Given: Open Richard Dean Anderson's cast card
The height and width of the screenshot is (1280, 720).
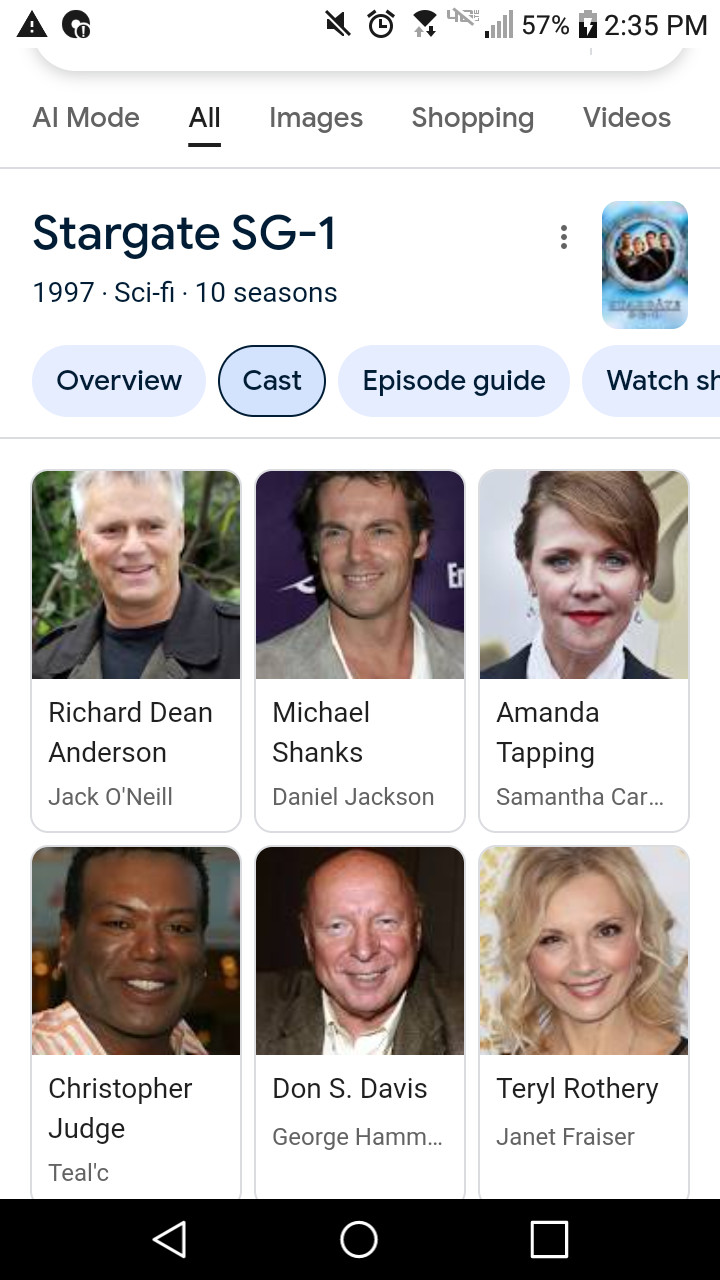Looking at the screenshot, I should click(x=136, y=650).
